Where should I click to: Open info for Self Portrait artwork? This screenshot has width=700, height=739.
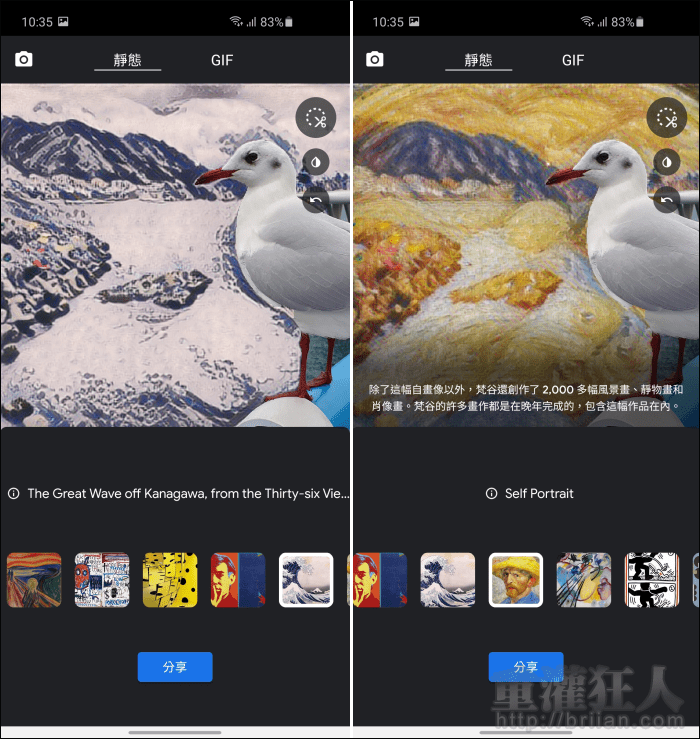click(x=491, y=494)
